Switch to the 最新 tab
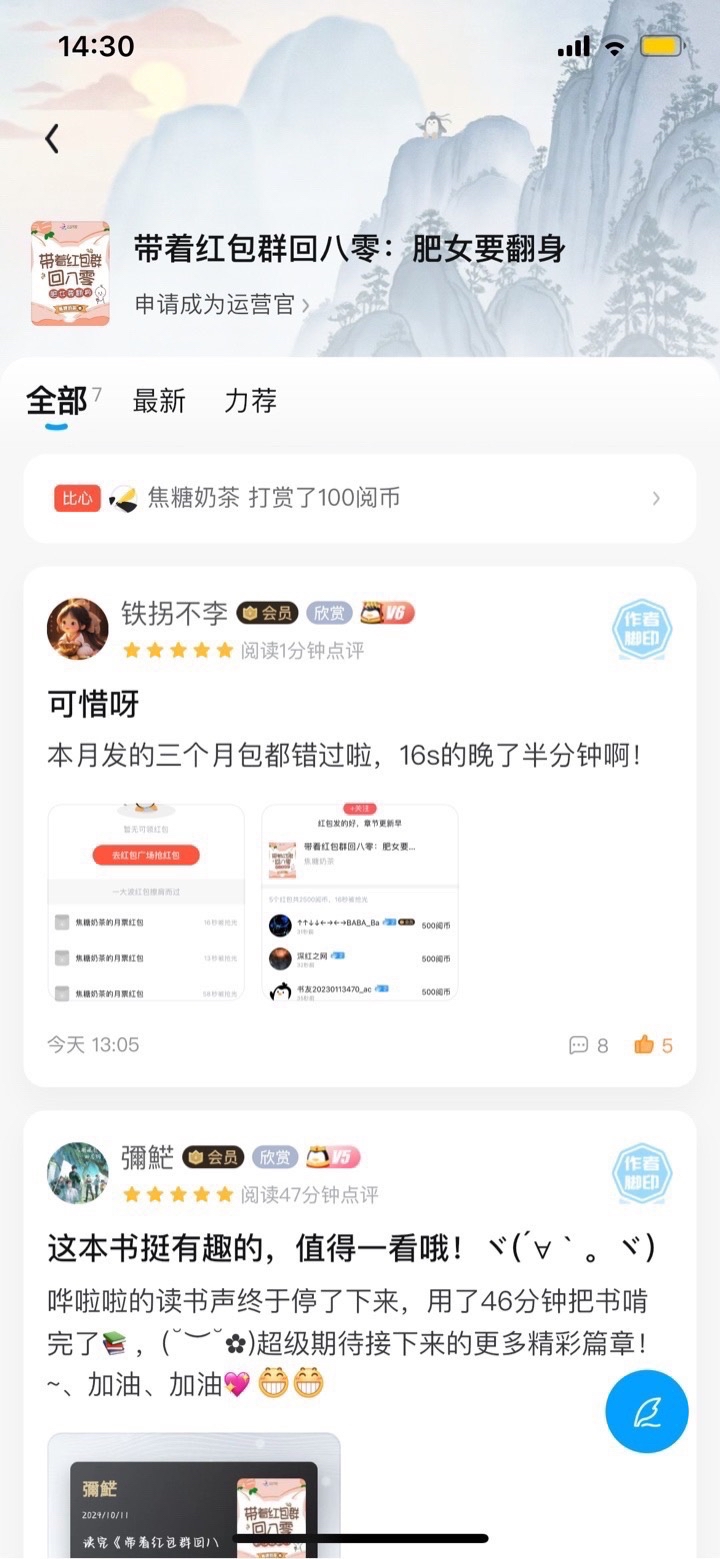 click(x=159, y=401)
